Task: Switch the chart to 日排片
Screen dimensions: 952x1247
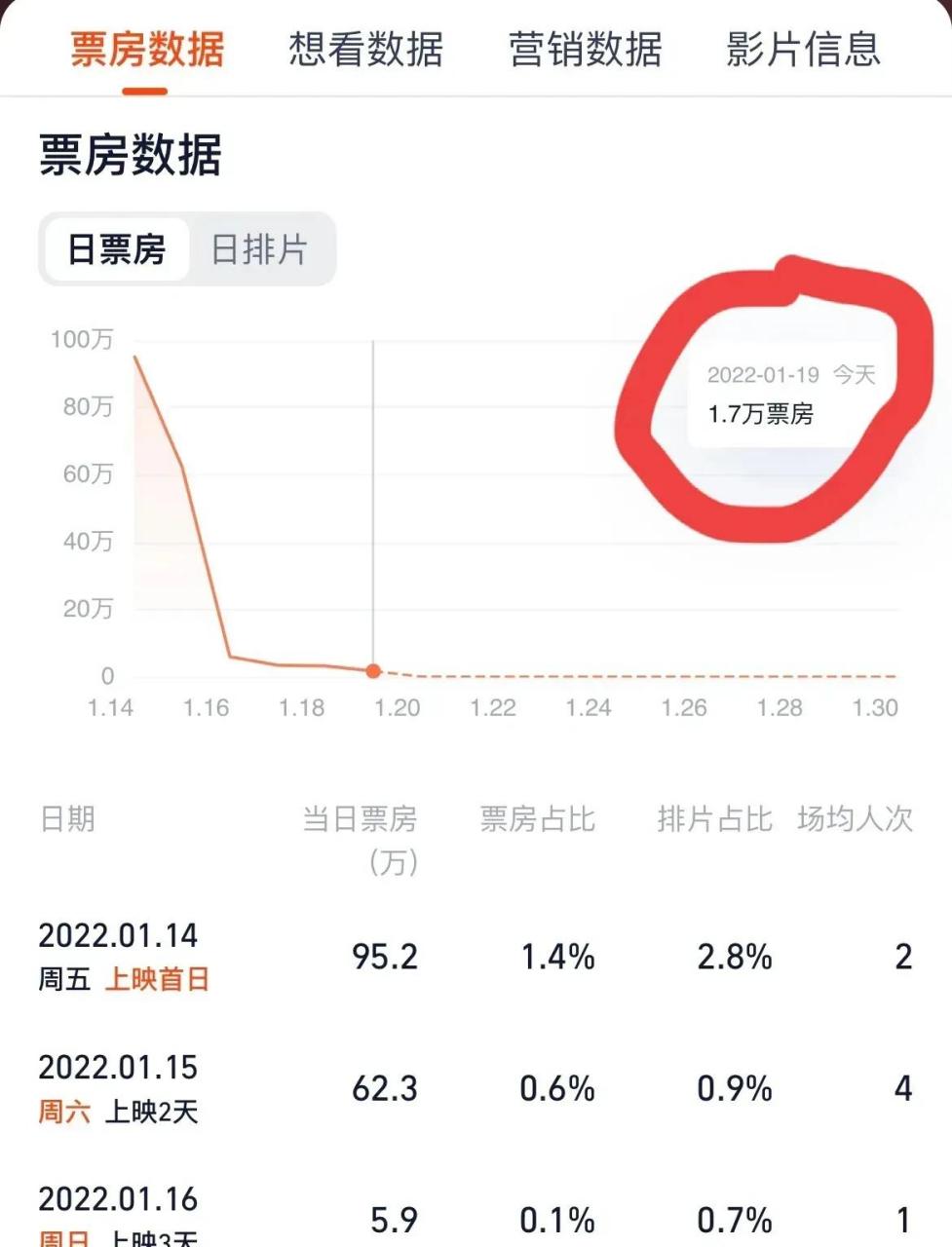Action: pos(259,250)
